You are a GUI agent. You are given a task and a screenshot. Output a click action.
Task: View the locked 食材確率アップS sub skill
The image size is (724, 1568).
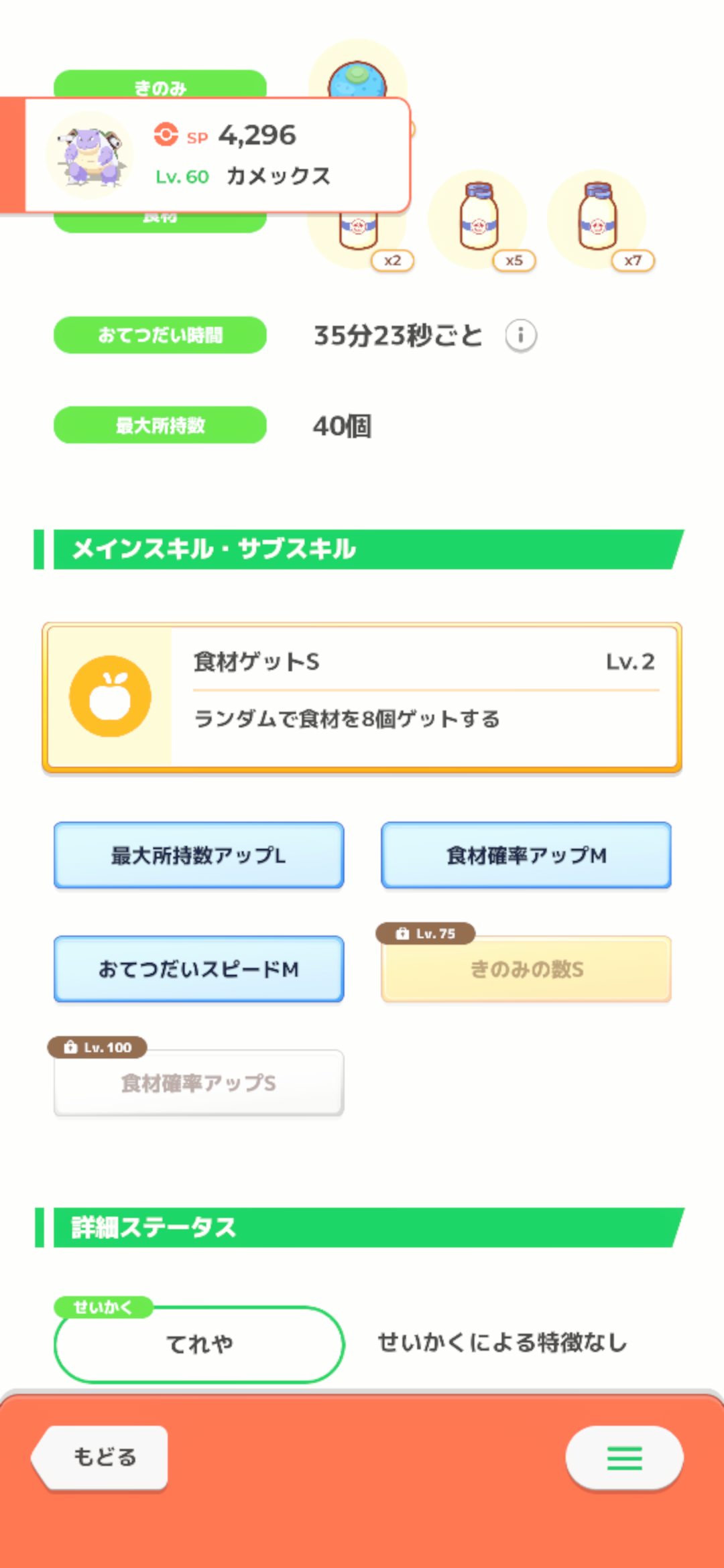199,1083
